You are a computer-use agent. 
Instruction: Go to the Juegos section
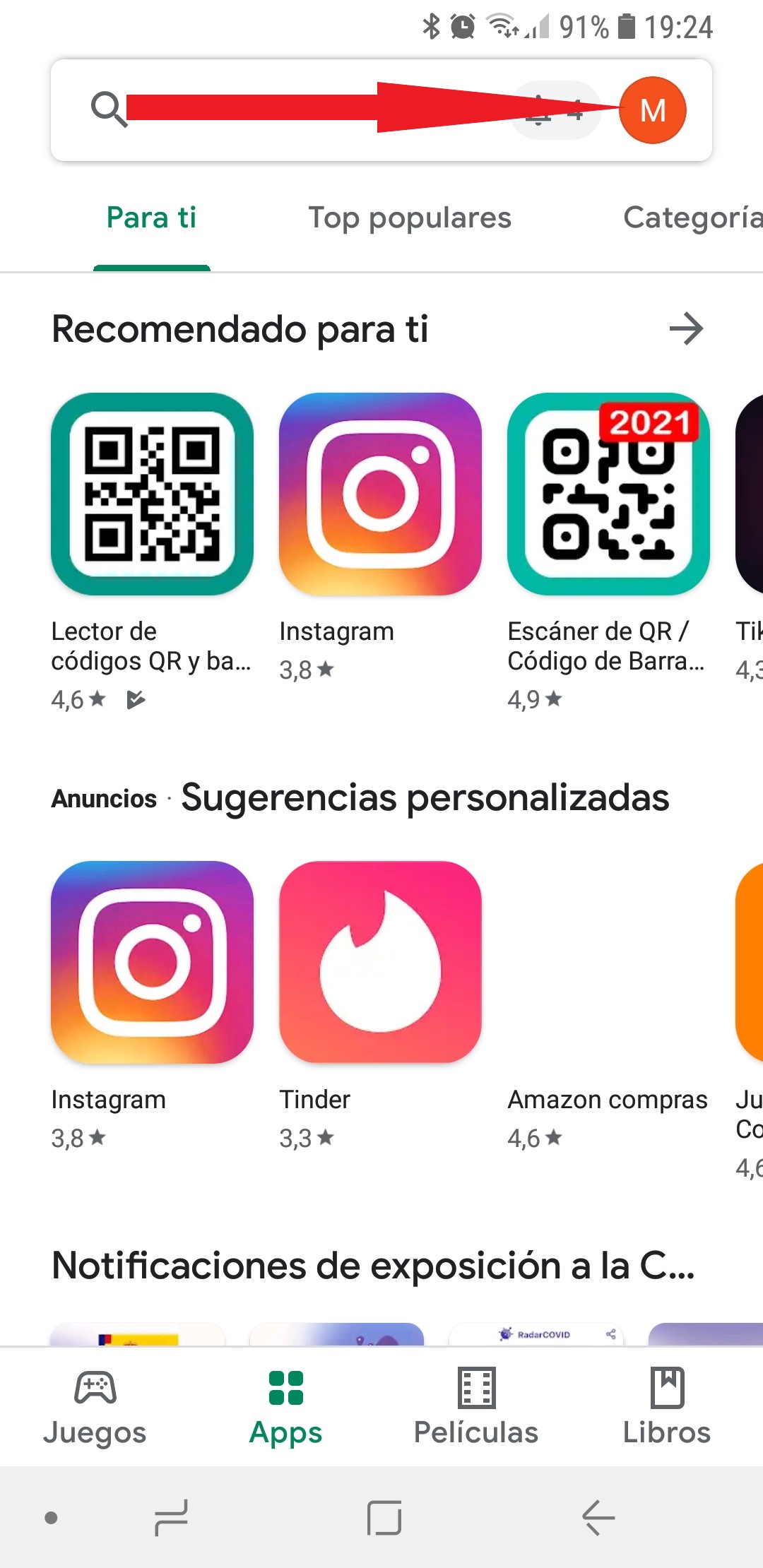[95, 1406]
